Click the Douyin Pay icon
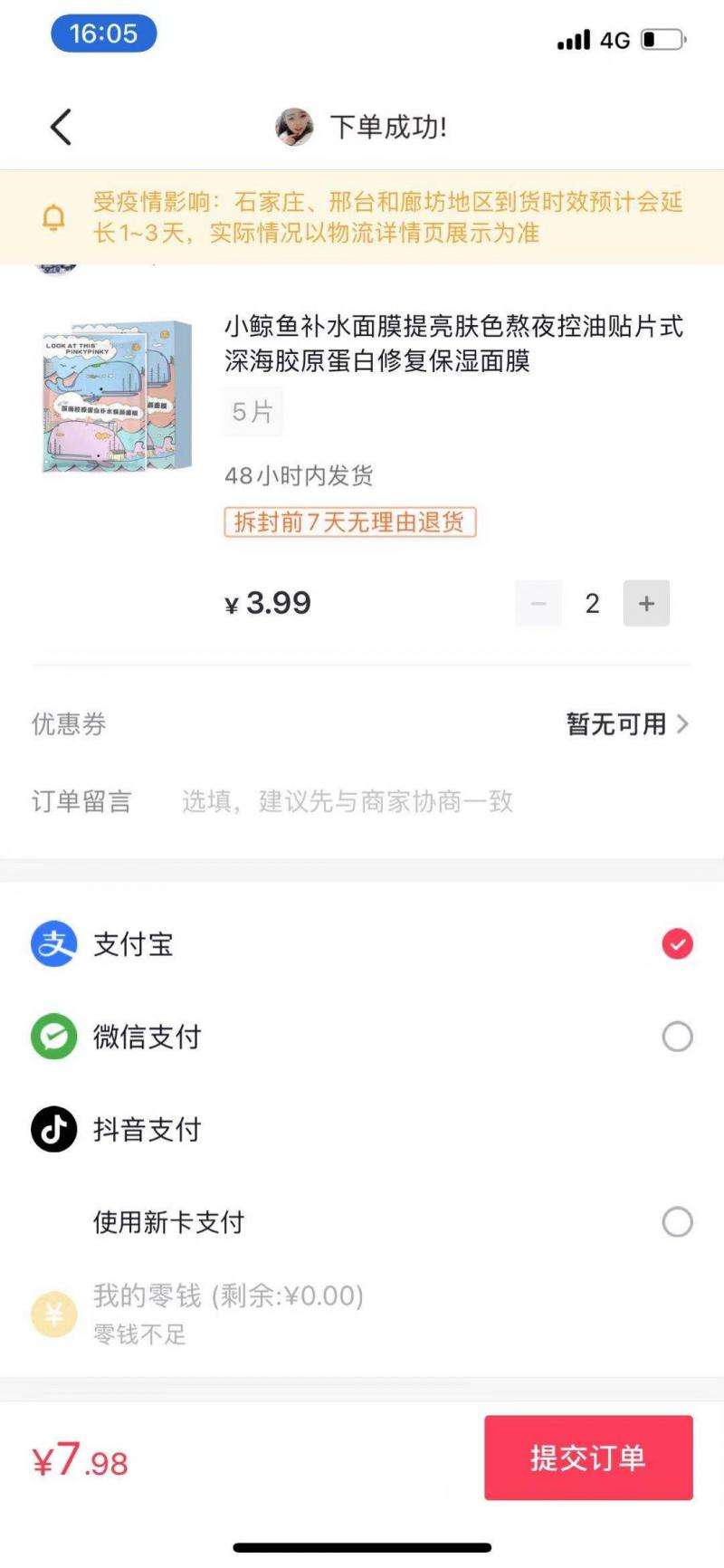Screen dimensions: 724x1568 coord(54,1130)
